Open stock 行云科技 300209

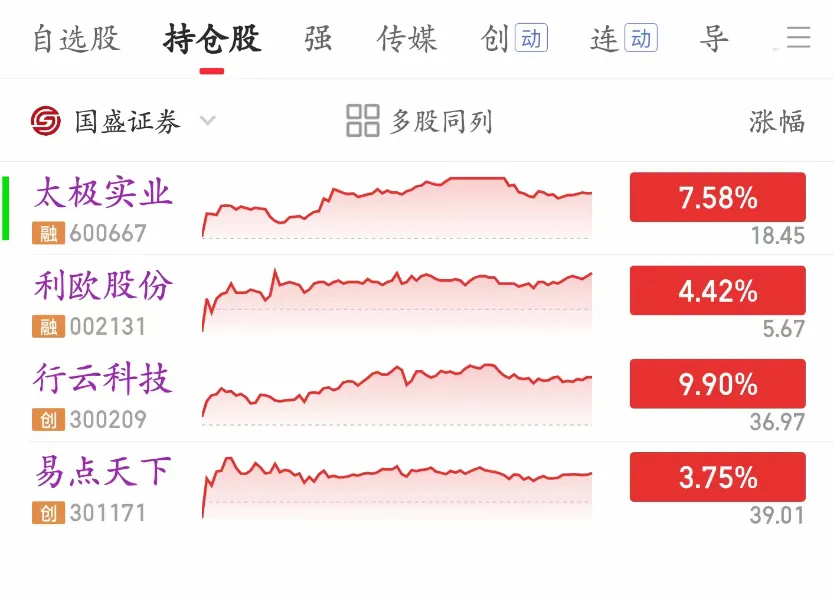pos(417,394)
